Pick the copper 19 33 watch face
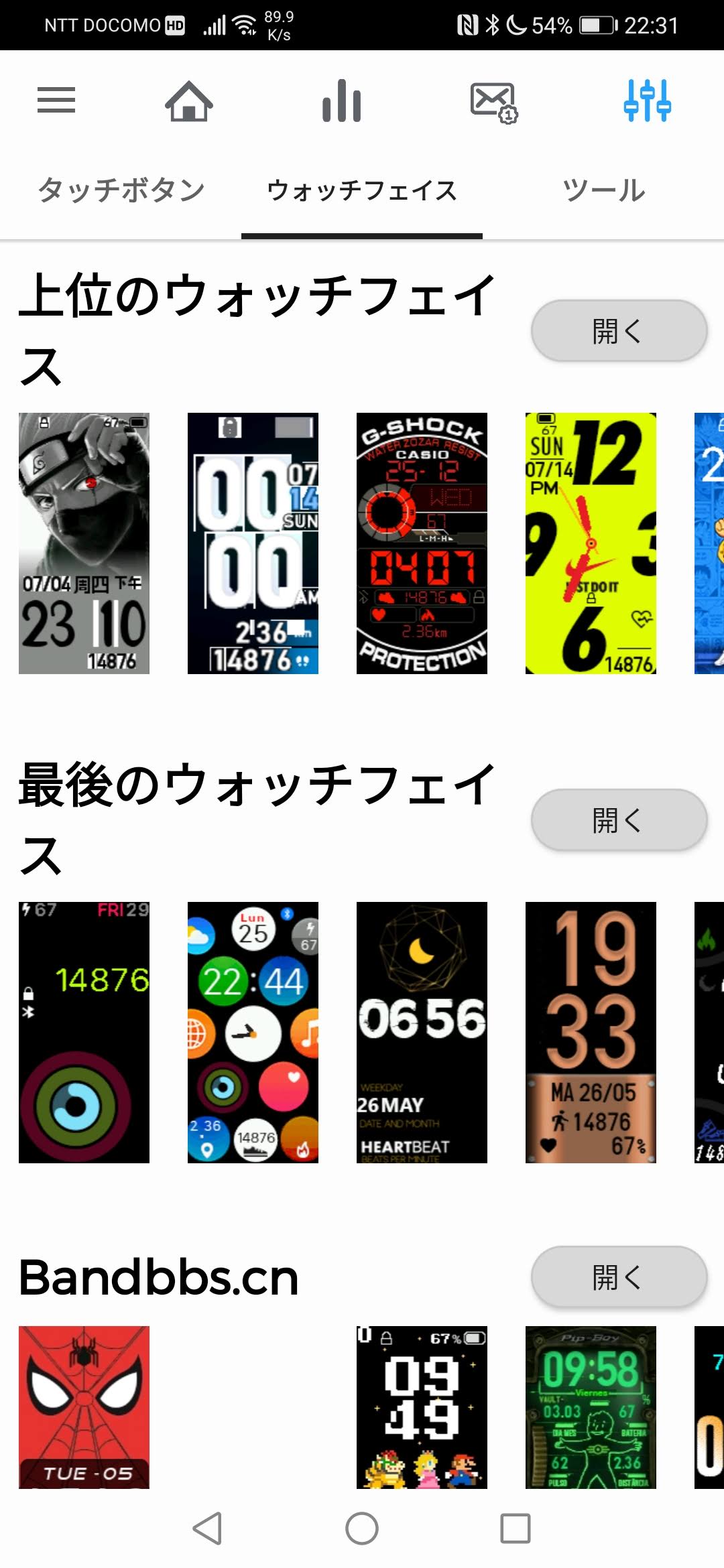 [x=591, y=1033]
